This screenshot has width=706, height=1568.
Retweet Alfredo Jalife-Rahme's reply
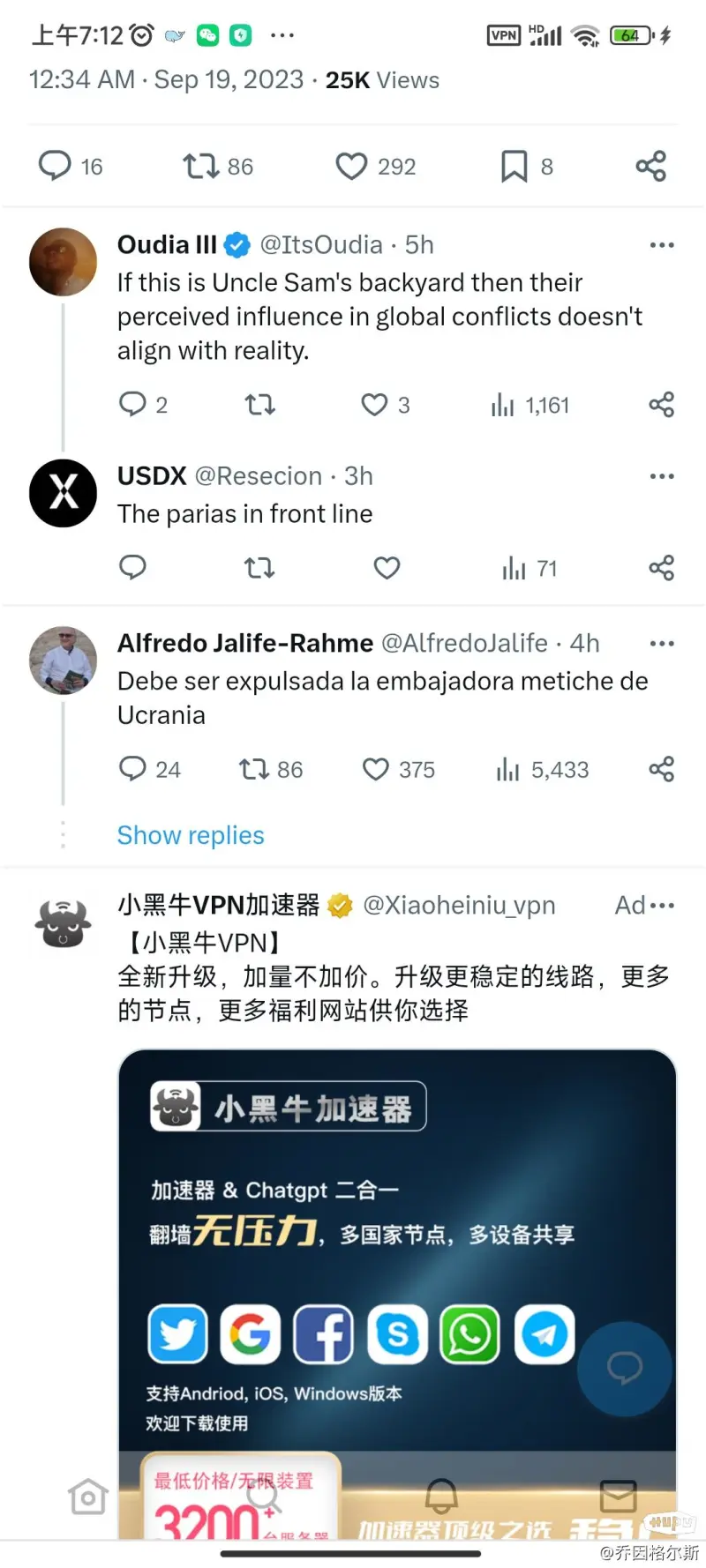(x=254, y=769)
